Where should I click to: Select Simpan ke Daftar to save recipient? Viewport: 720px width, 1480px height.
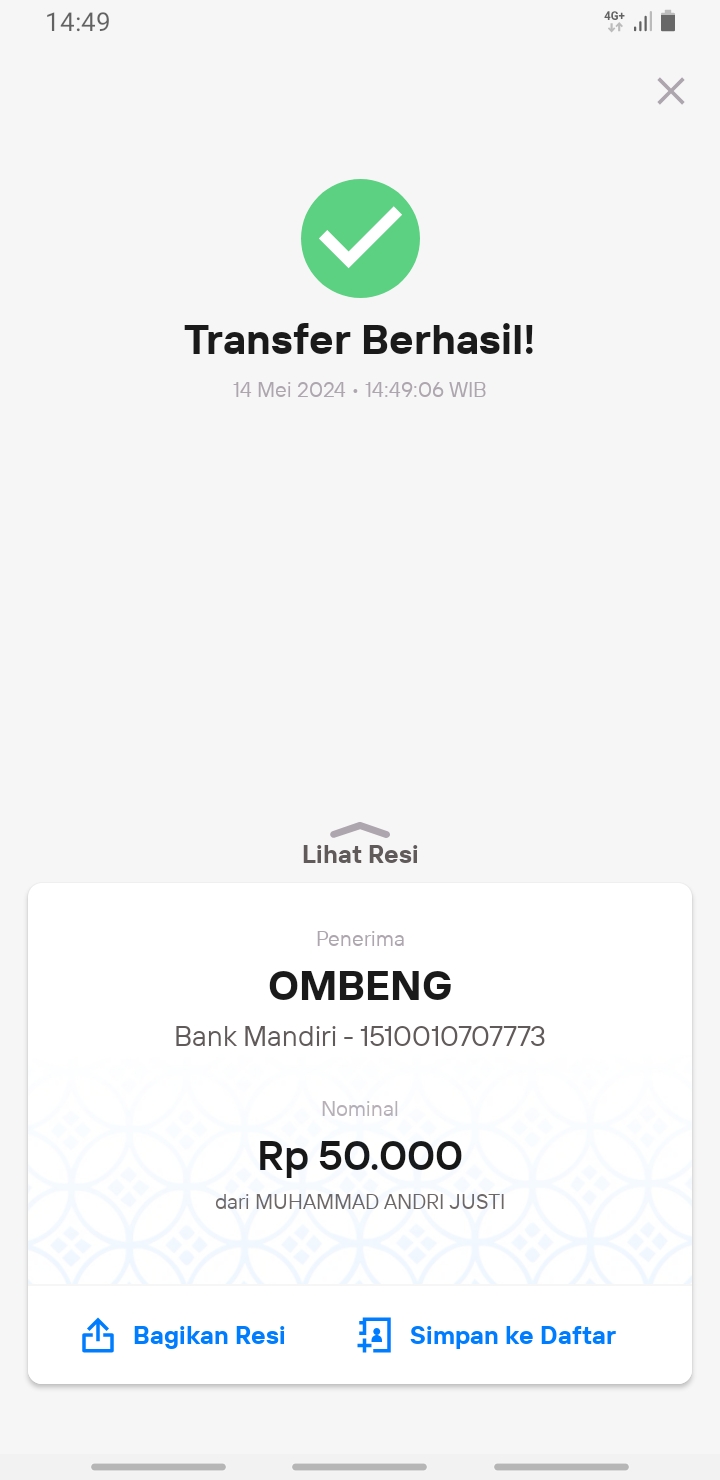point(486,1335)
